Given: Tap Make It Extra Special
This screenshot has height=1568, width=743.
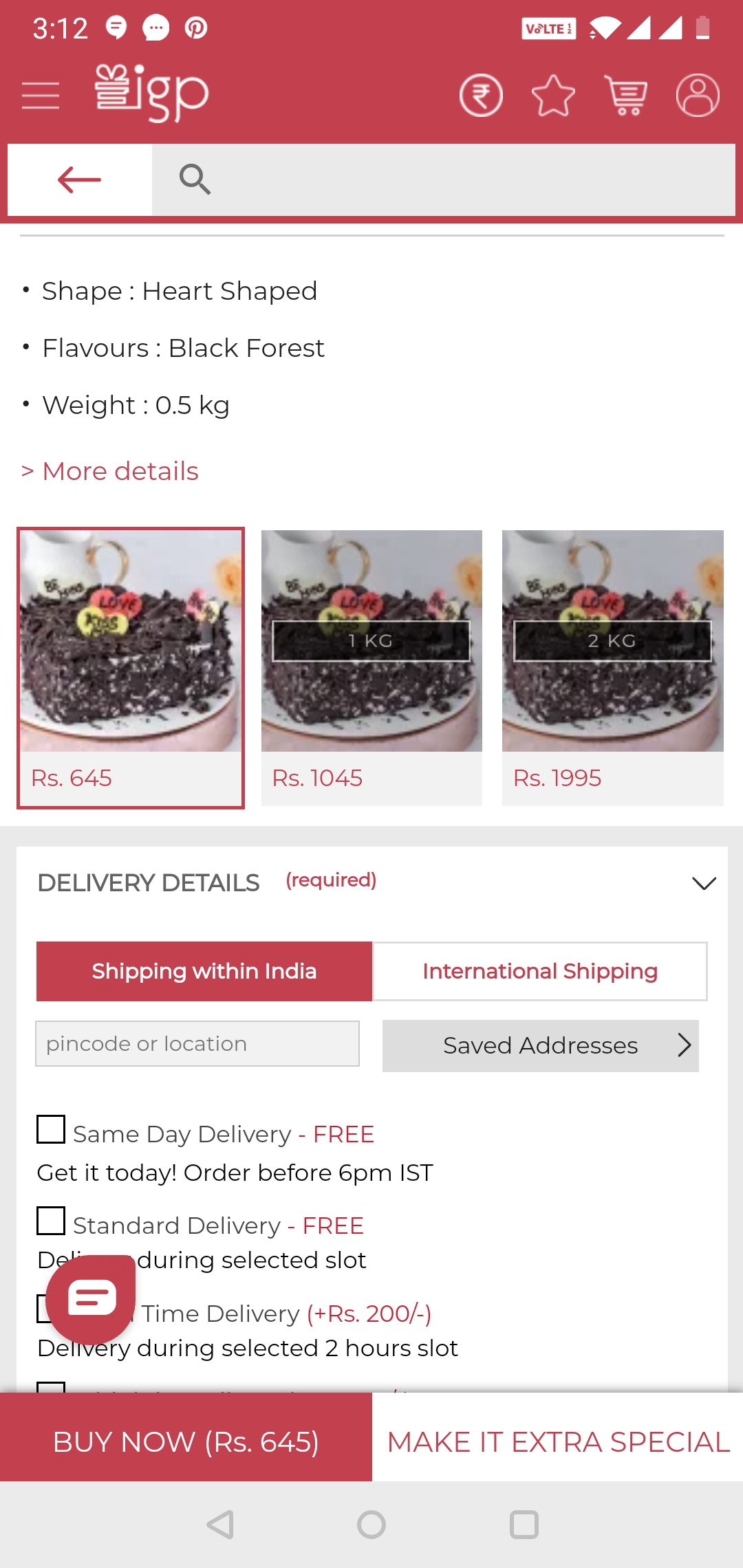Looking at the screenshot, I should click(x=558, y=1441).
